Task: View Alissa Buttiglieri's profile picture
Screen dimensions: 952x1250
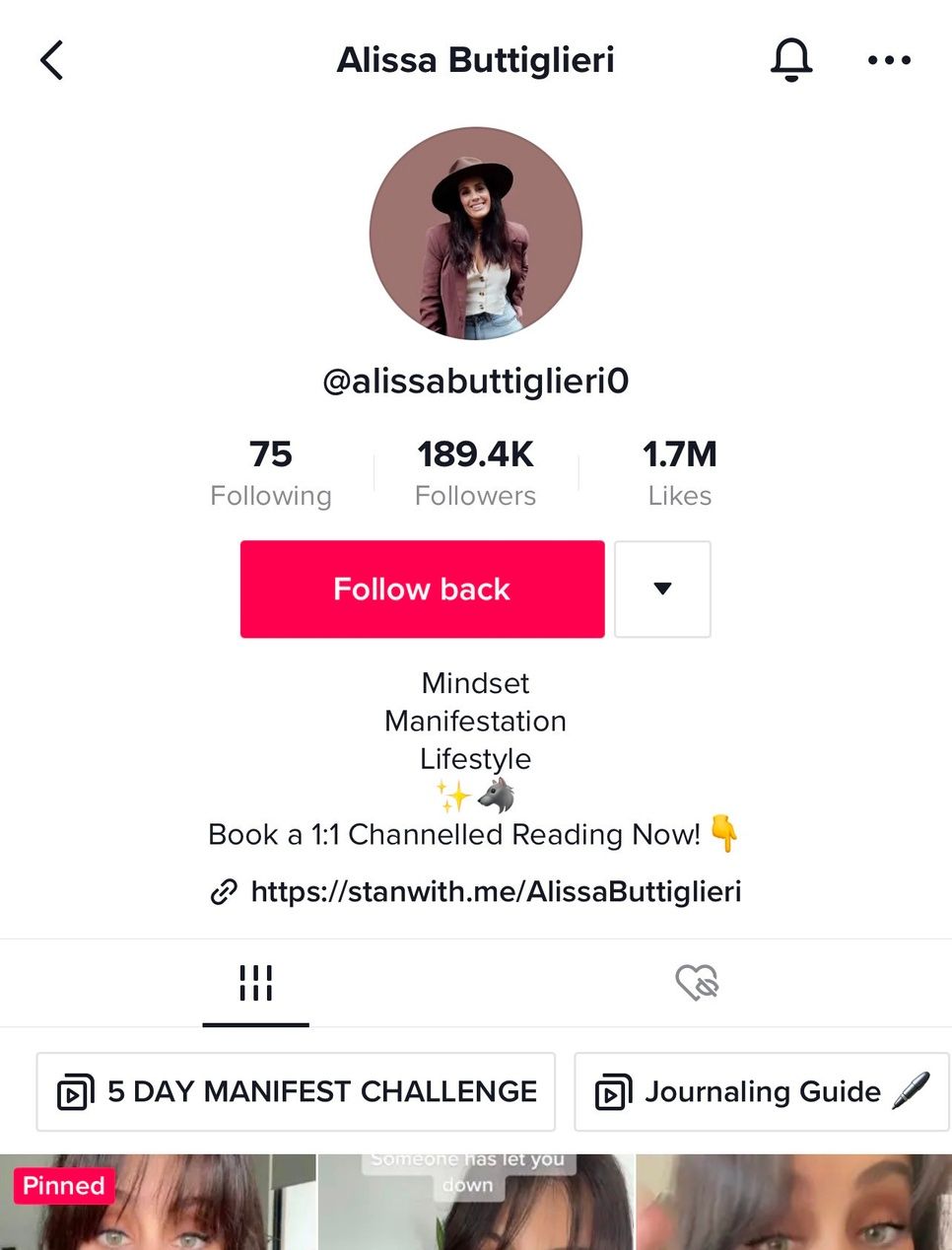Action: [x=476, y=233]
